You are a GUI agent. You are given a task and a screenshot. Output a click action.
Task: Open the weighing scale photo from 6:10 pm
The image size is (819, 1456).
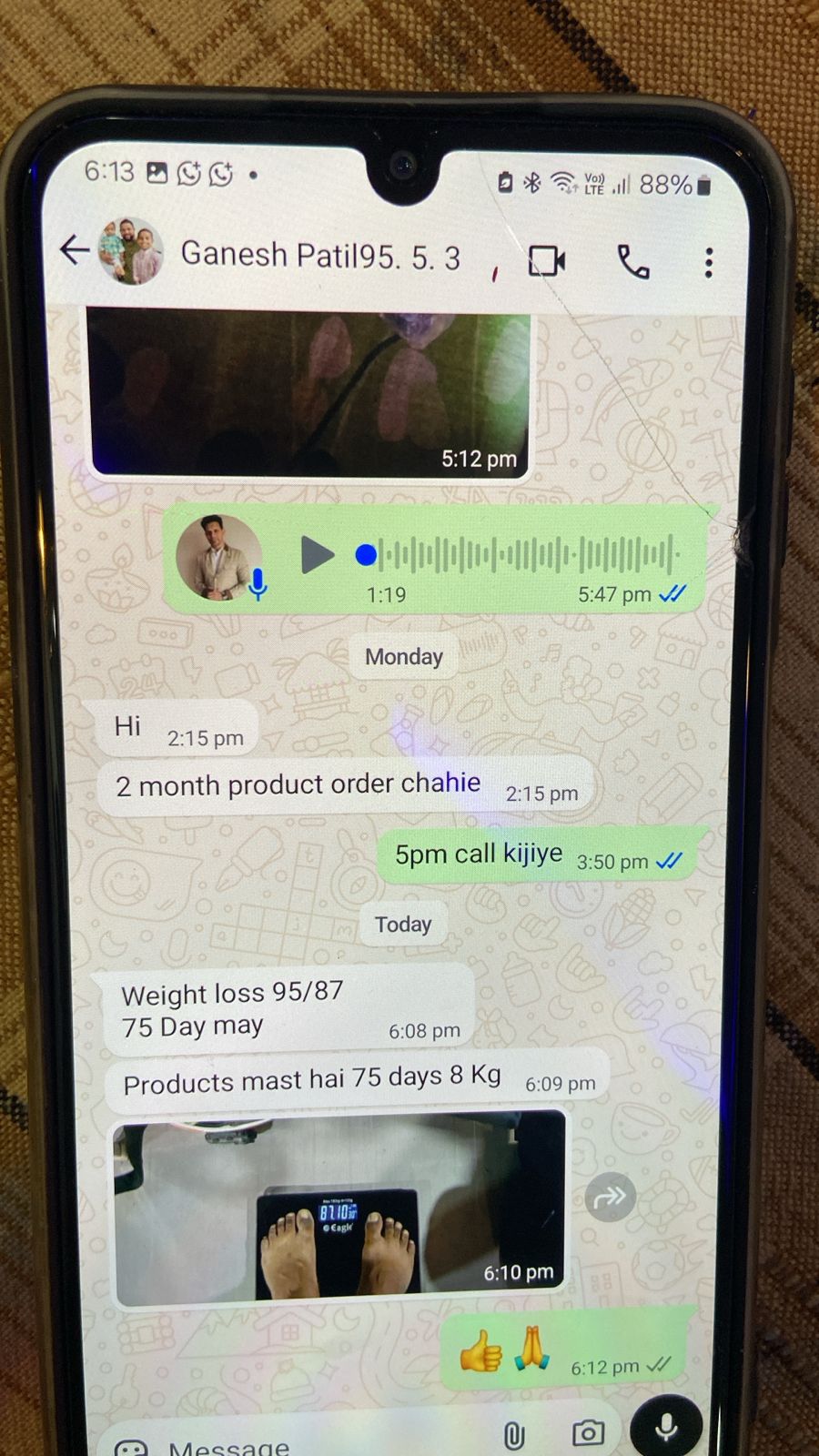(339, 1206)
